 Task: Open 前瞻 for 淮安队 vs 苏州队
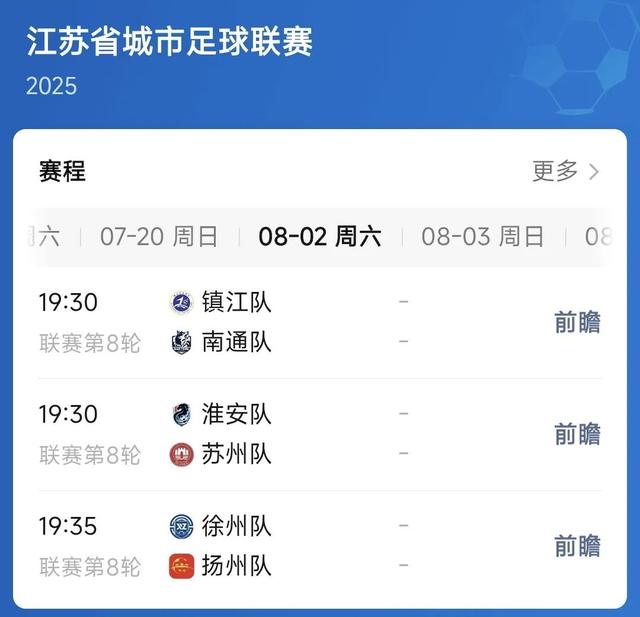click(577, 434)
